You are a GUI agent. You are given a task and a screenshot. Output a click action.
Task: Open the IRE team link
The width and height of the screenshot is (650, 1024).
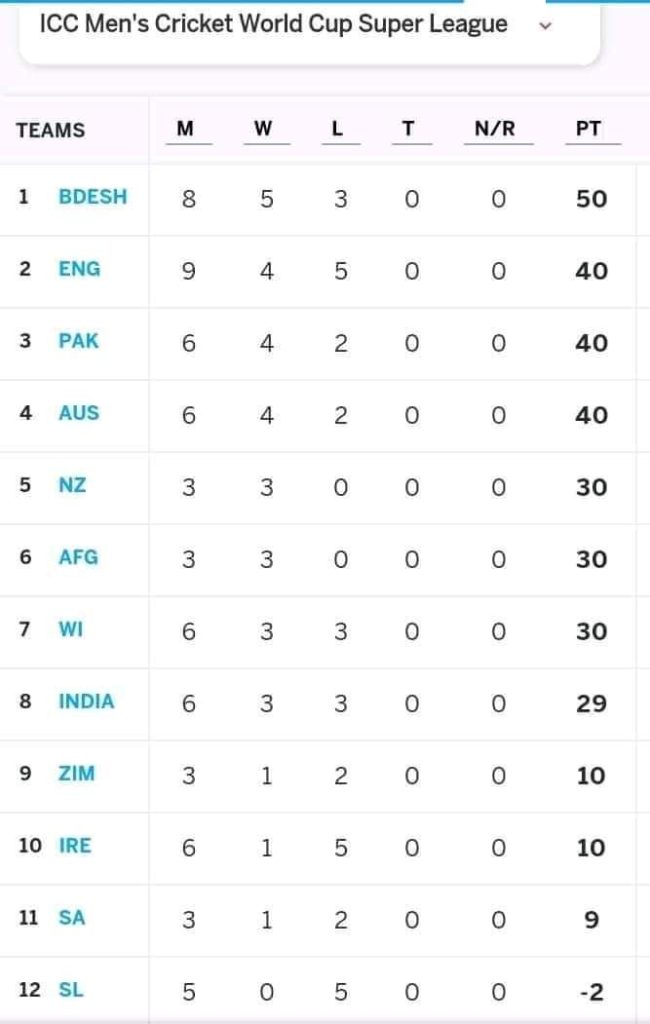tap(75, 845)
